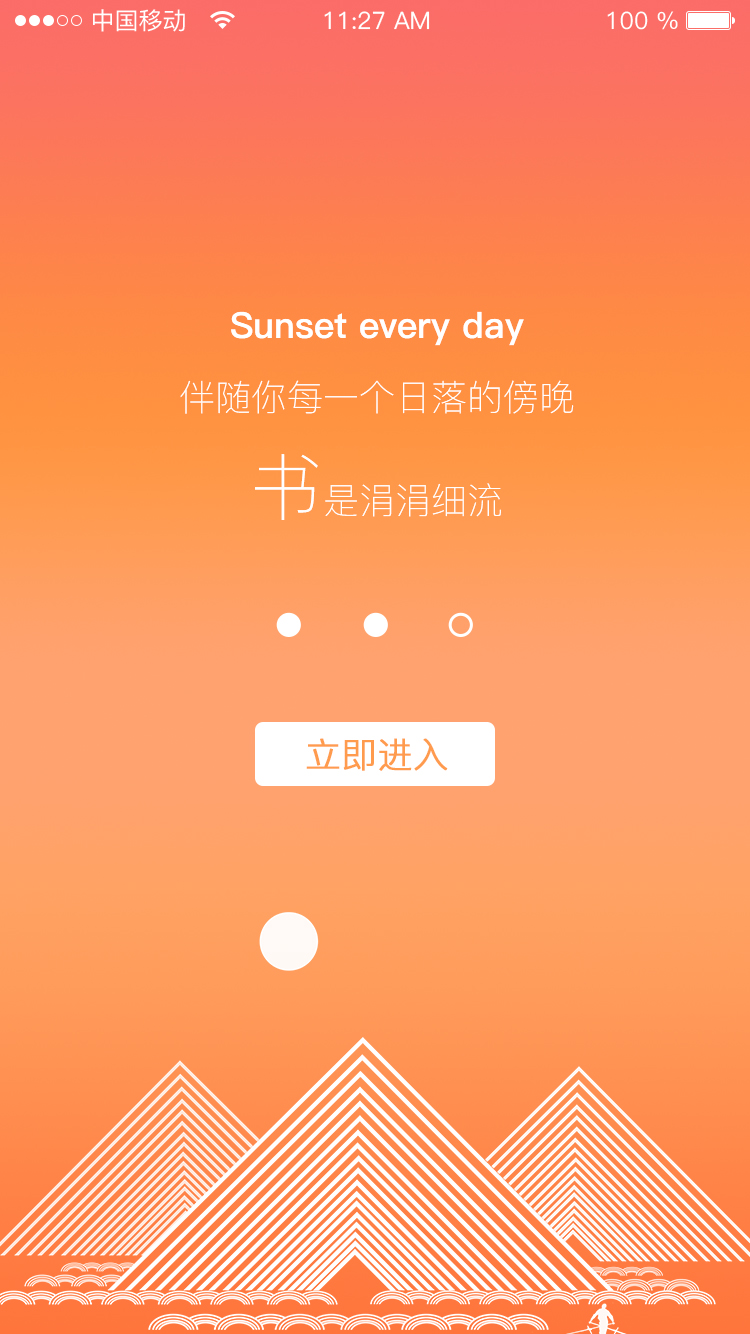This screenshot has height=1334, width=750.
Task: Select the third hollow page indicator dot
Action: (x=461, y=625)
